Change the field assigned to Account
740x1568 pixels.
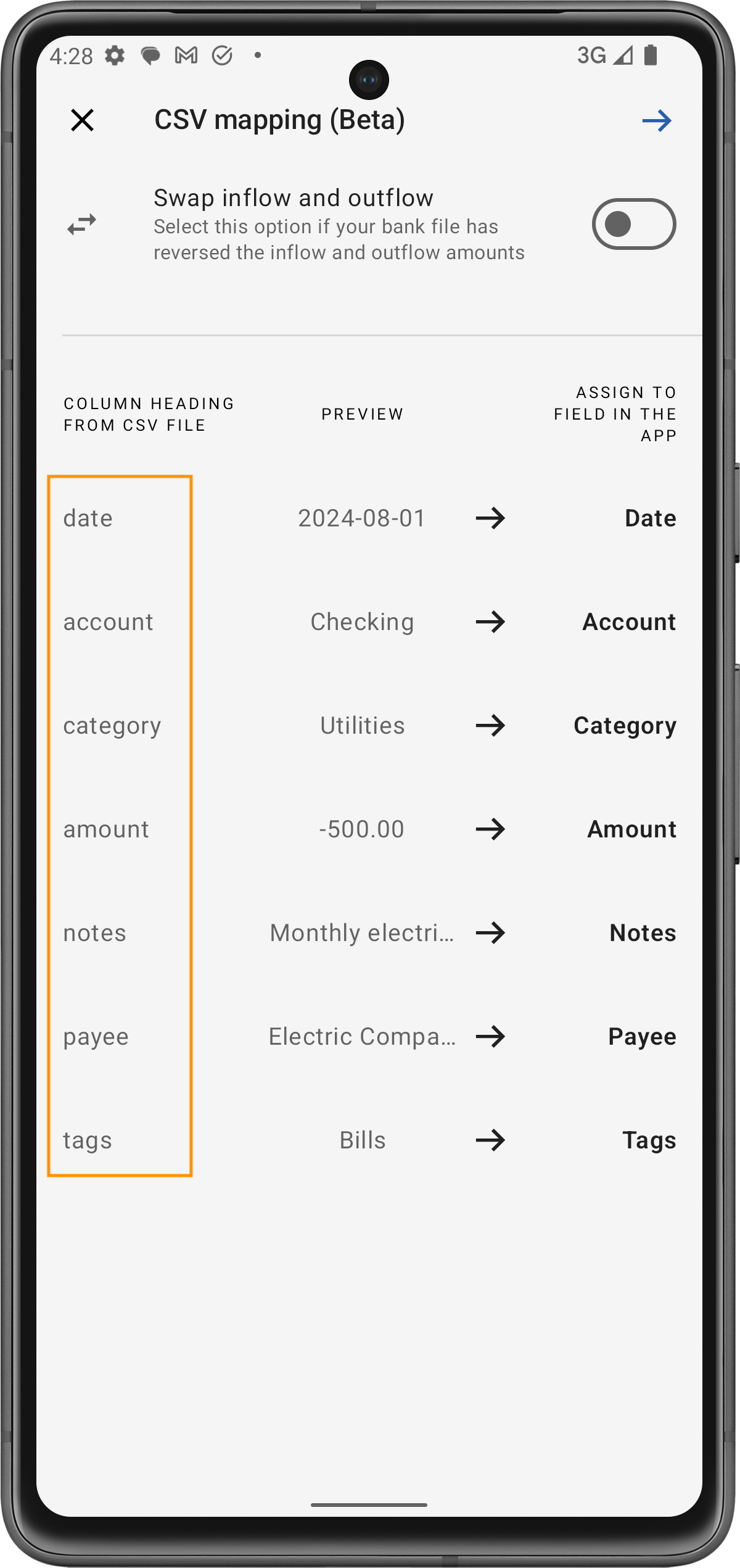pos(629,622)
